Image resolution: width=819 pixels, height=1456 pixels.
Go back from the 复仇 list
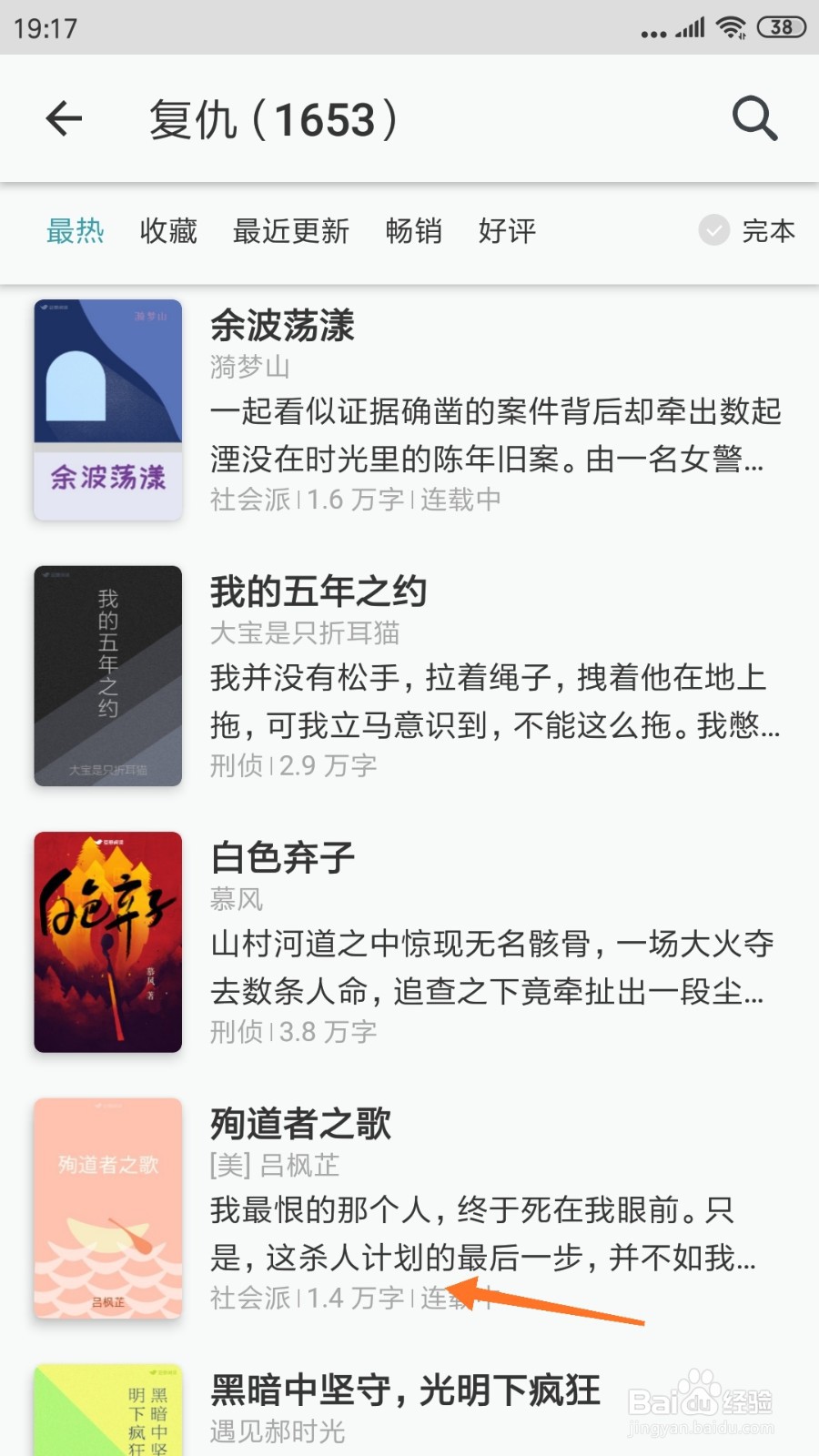pos(64,119)
